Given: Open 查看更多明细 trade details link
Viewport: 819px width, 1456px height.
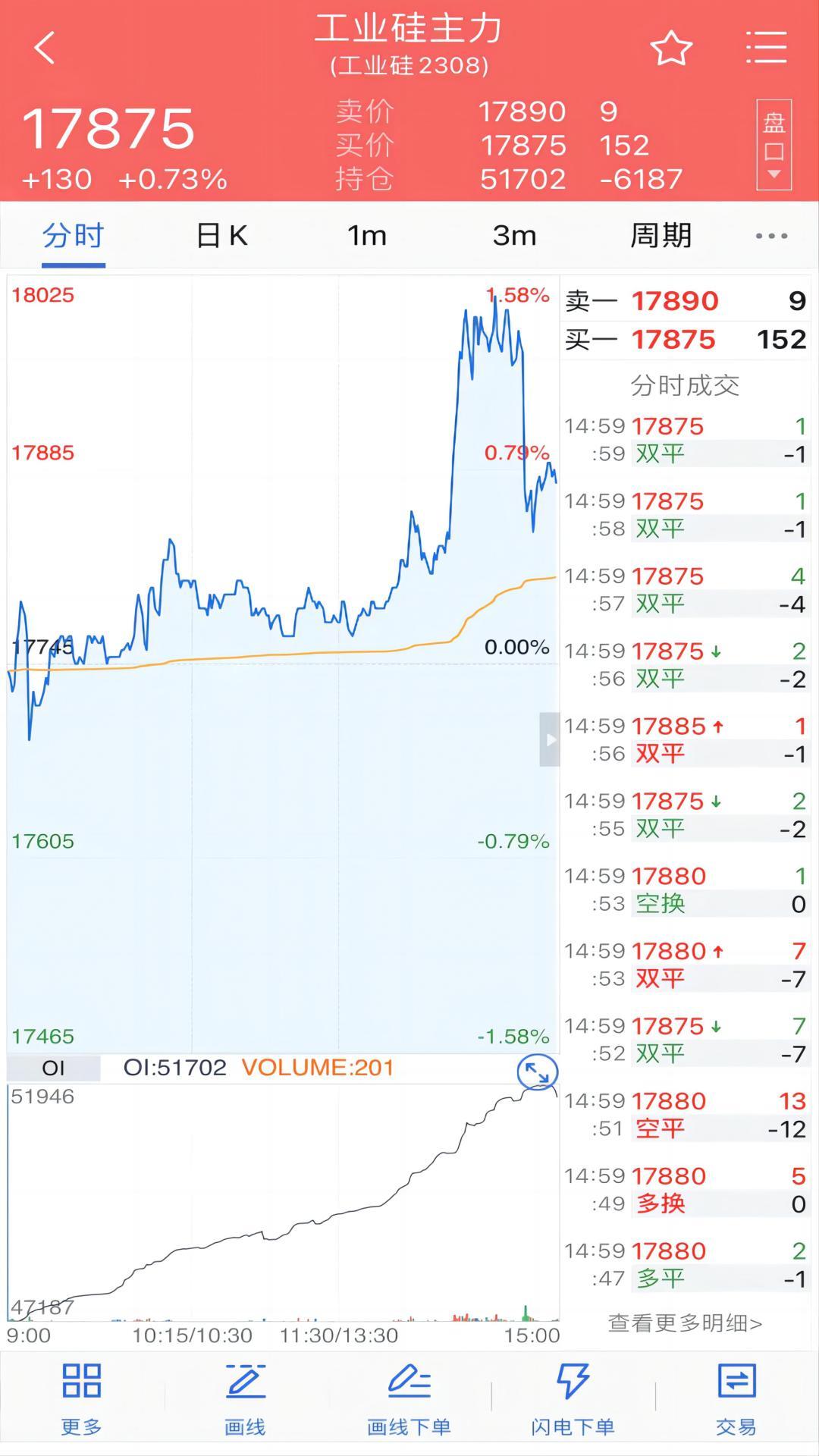Looking at the screenshot, I should (x=685, y=1323).
